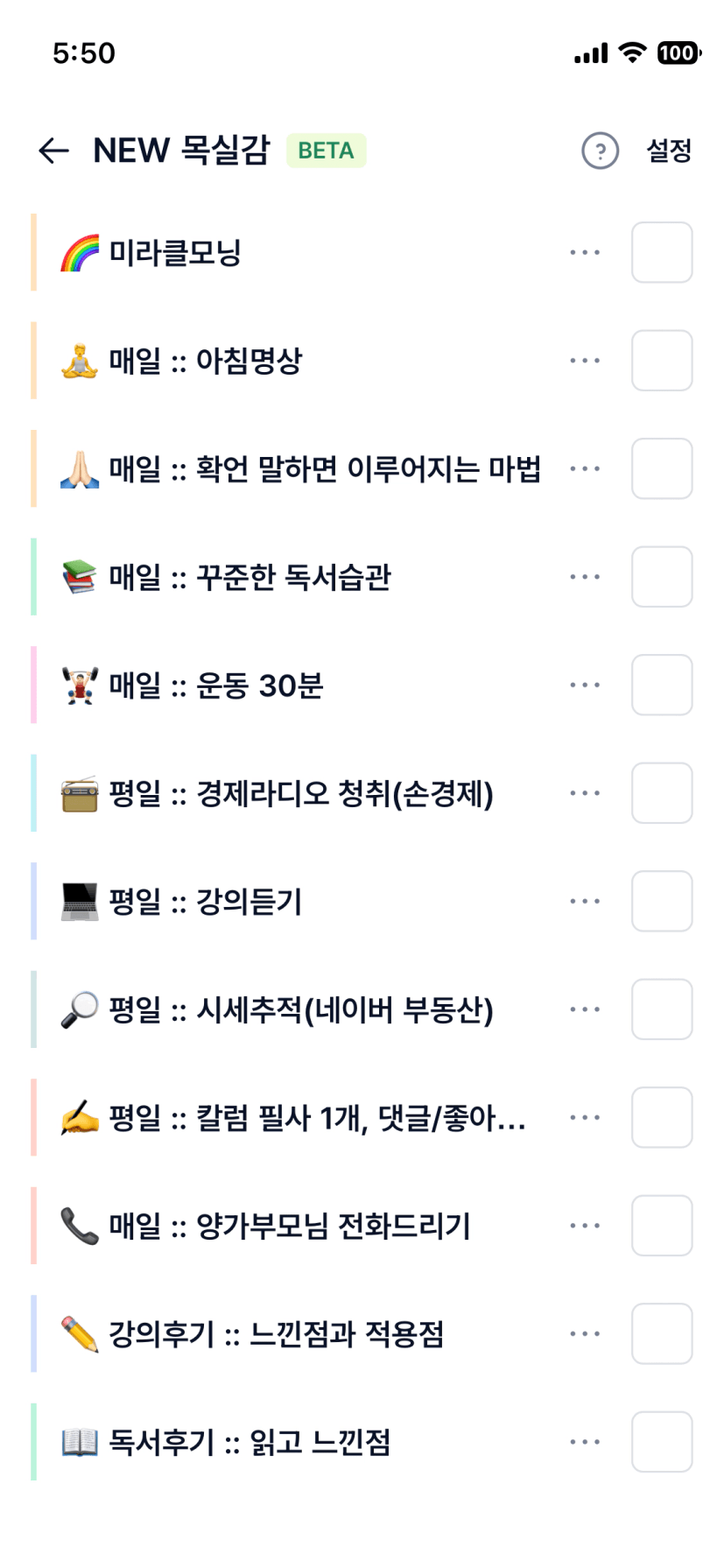The height and width of the screenshot is (1568, 724).
Task: Open more options for 강의듣기
Action: (585, 901)
